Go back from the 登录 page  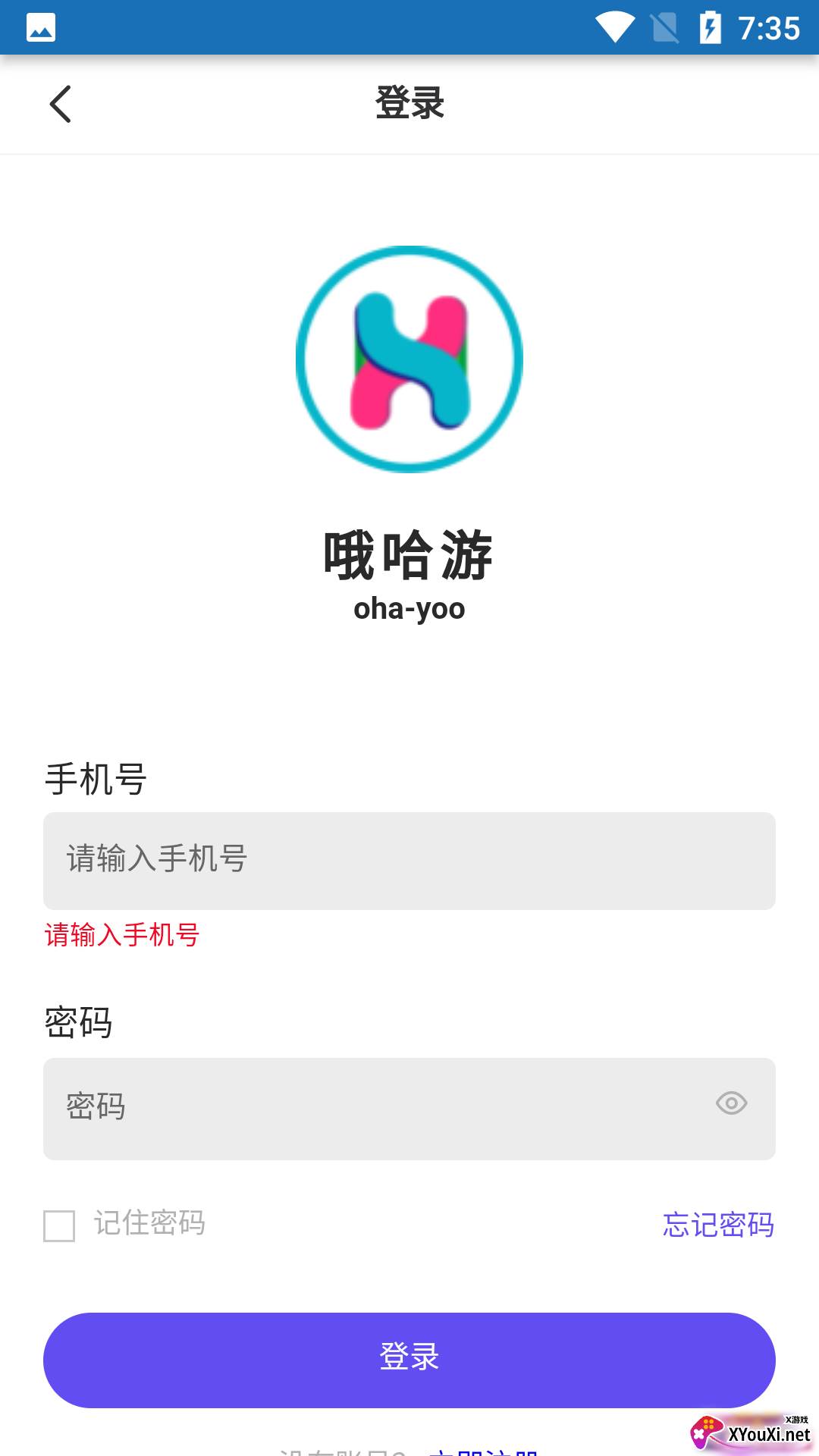(x=60, y=104)
